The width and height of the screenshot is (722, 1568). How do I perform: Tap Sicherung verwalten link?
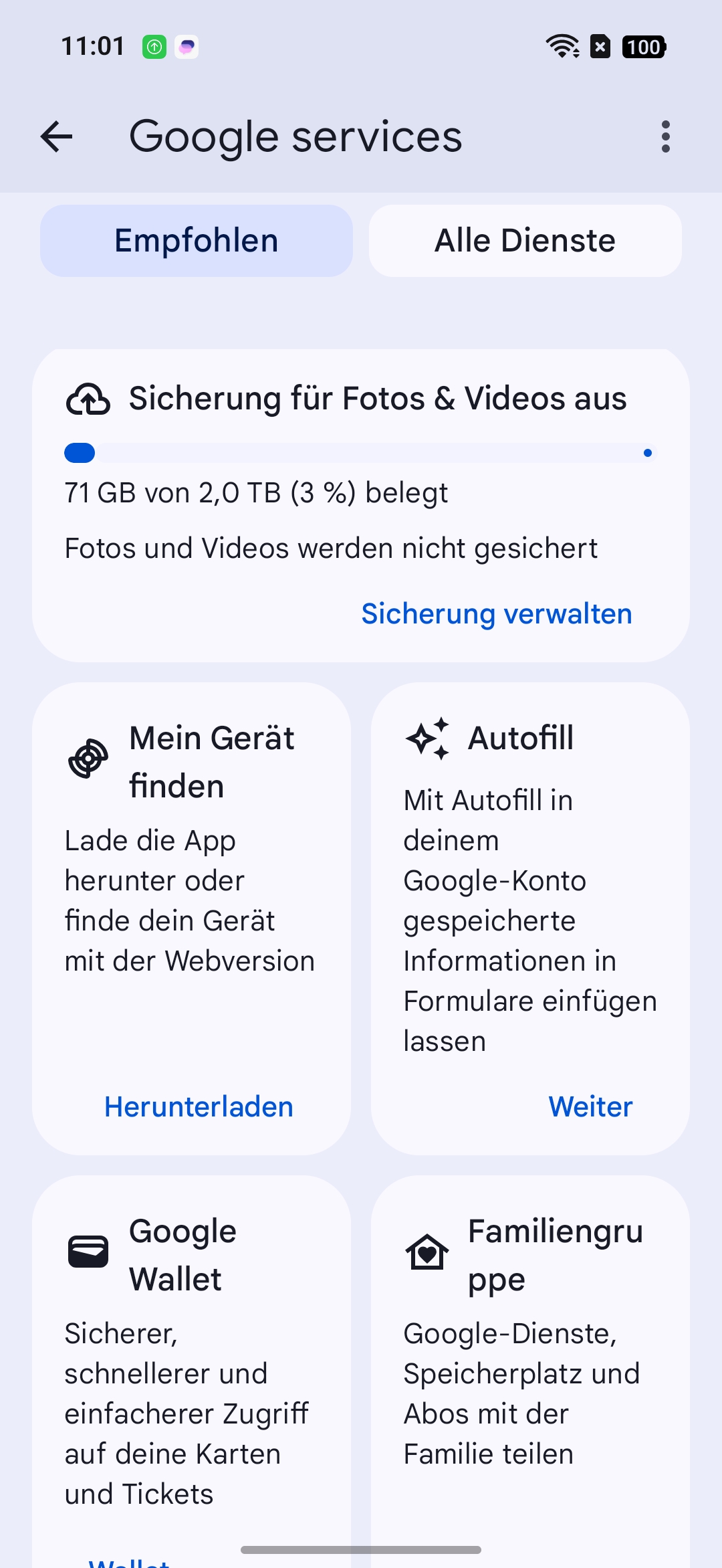[x=497, y=613]
